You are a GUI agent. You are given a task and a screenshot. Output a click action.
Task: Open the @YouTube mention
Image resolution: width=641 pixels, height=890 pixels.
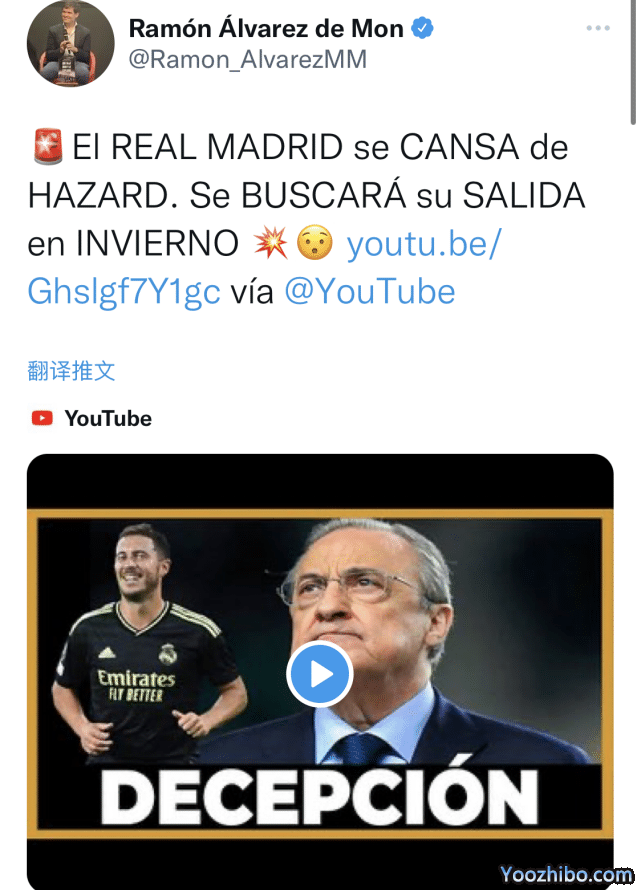(x=369, y=292)
